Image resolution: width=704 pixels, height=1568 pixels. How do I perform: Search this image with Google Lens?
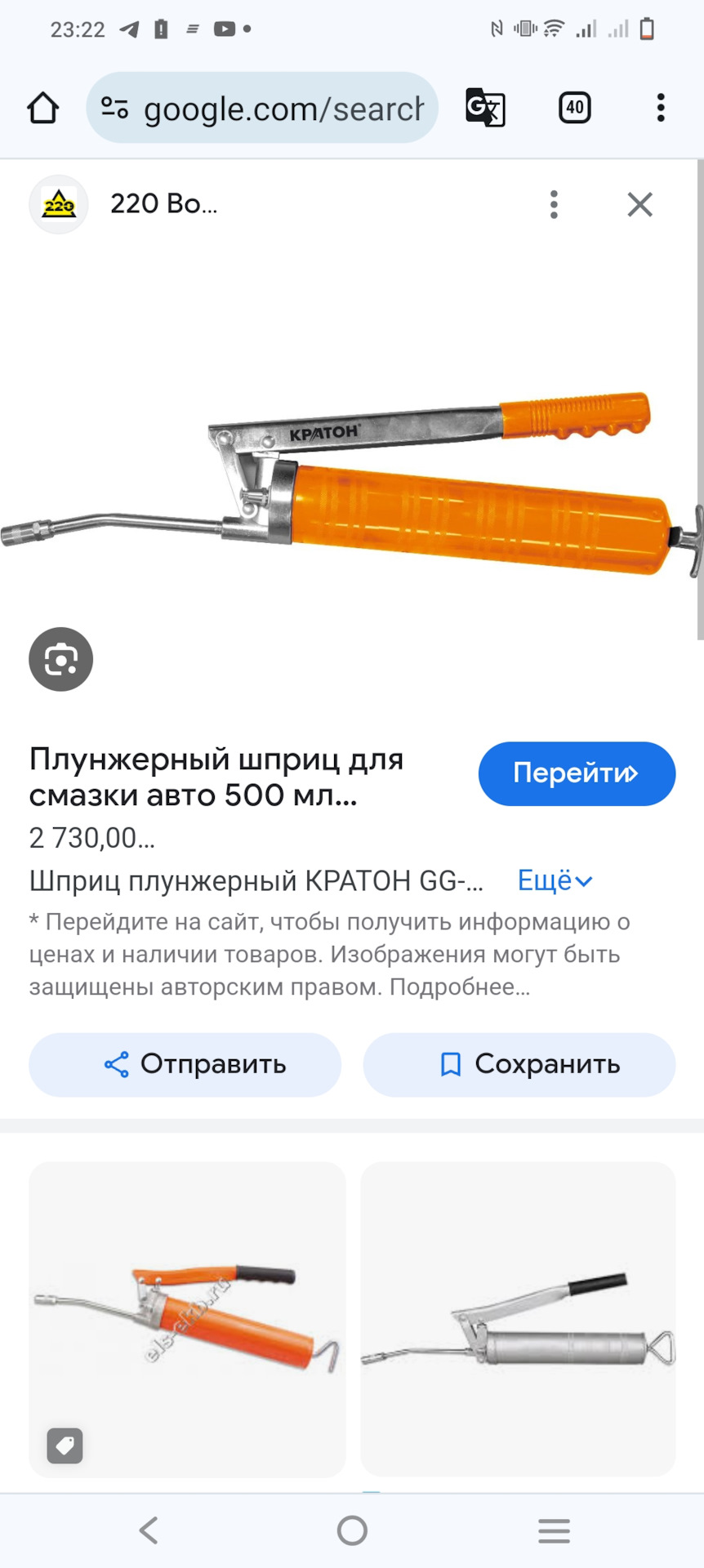click(x=60, y=659)
